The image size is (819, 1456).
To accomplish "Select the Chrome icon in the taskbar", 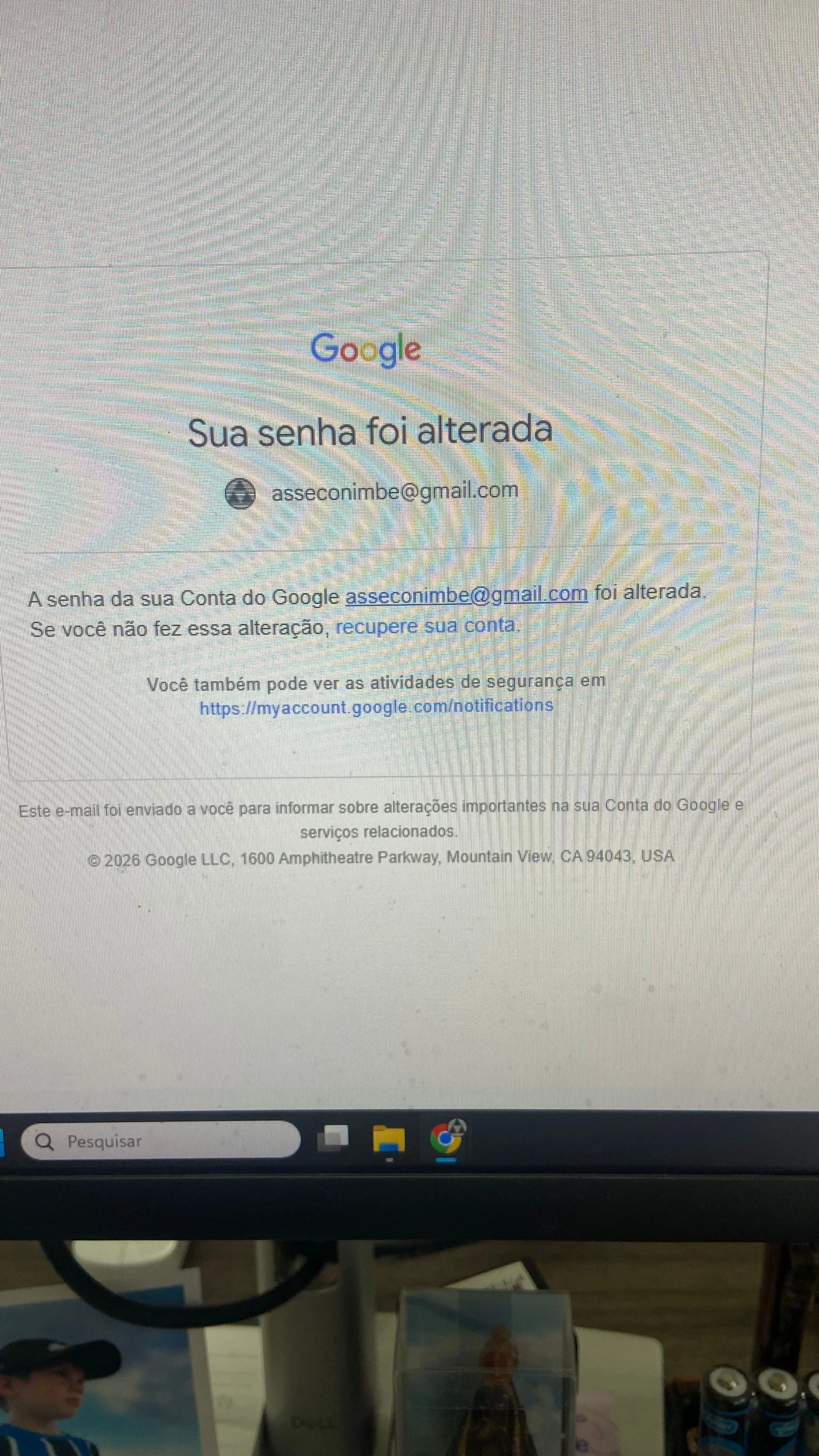I will [x=447, y=1138].
